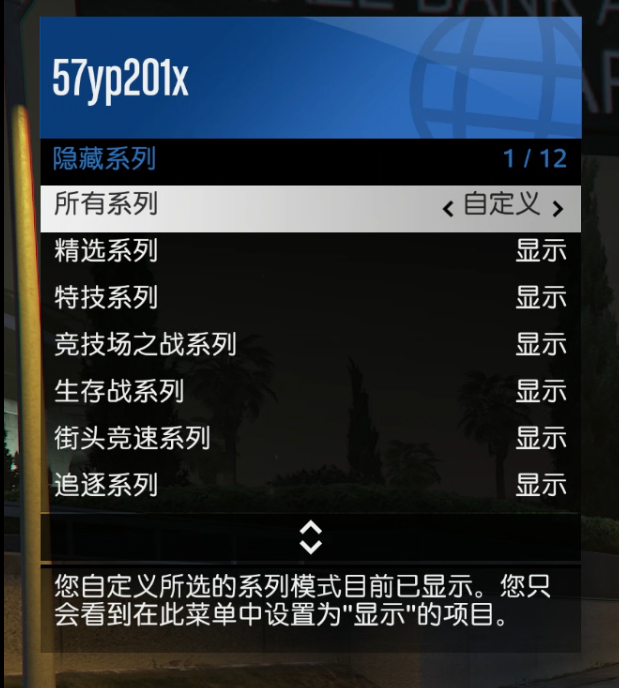Choose the 街头竞速系列 row
This screenshot has width=619, height=688.
coord(310,438)
